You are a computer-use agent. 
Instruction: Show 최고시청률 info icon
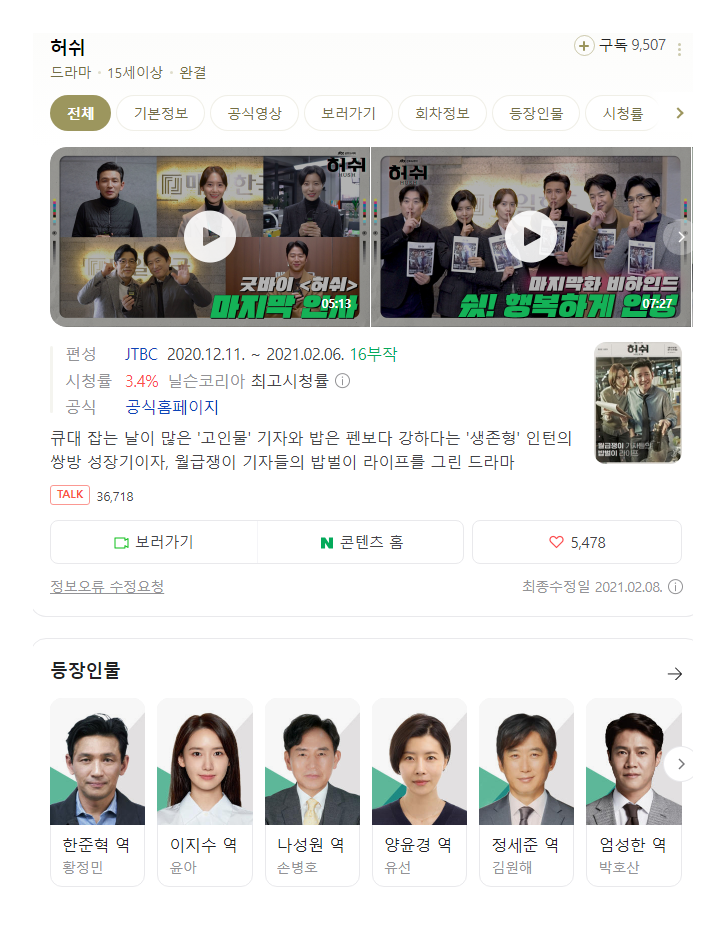tap(342, 381)
